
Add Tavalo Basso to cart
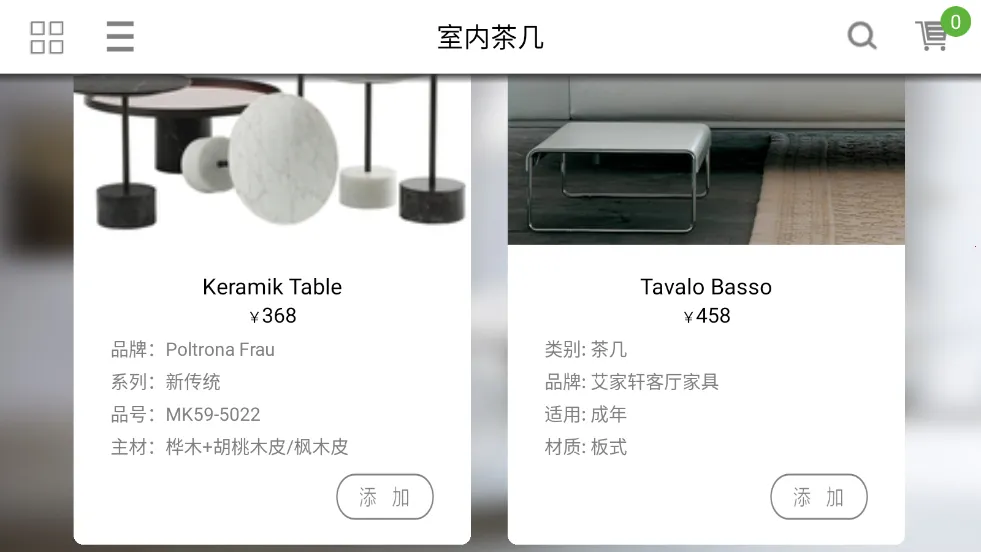pos(818,497)
